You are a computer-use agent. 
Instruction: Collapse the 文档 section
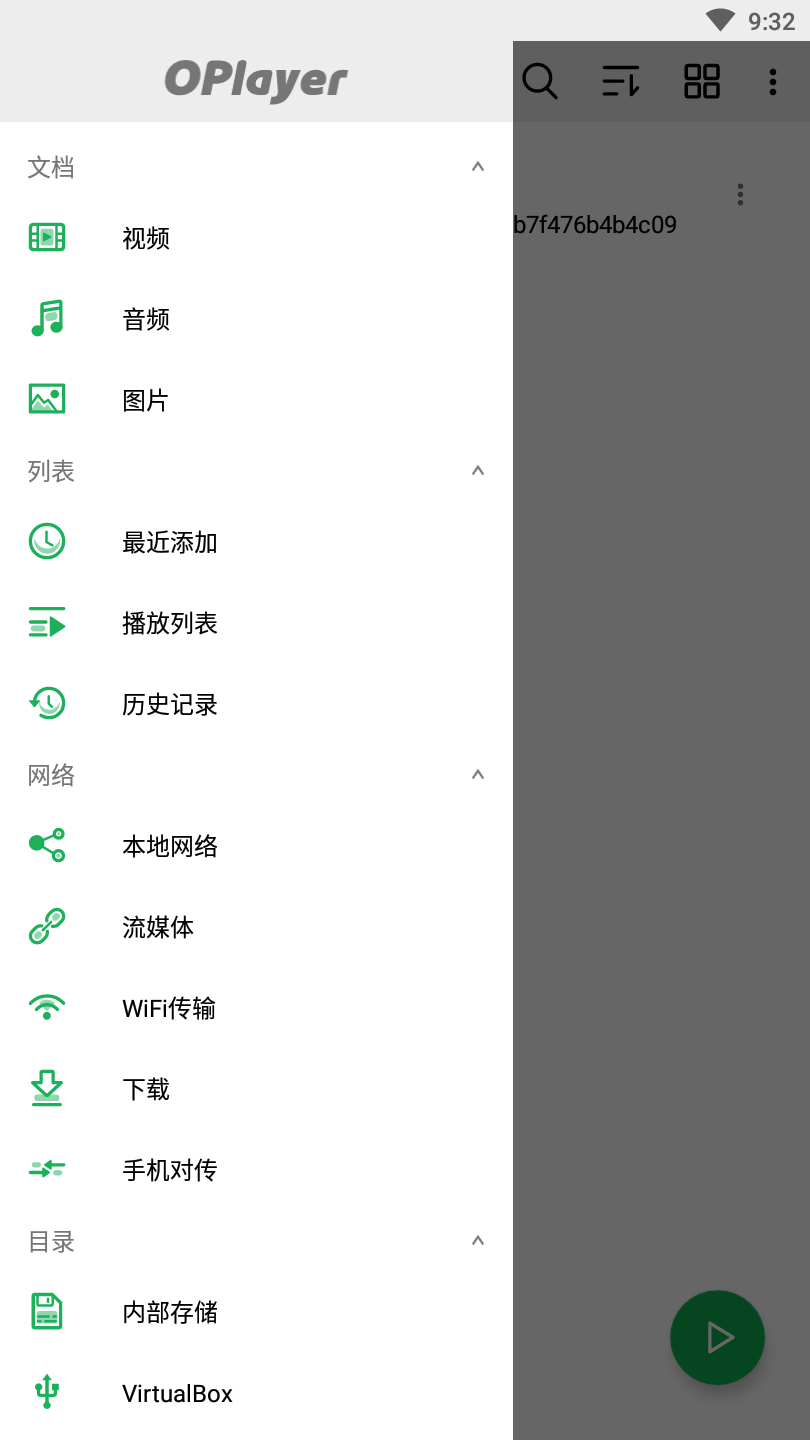[x=478, y=167]
